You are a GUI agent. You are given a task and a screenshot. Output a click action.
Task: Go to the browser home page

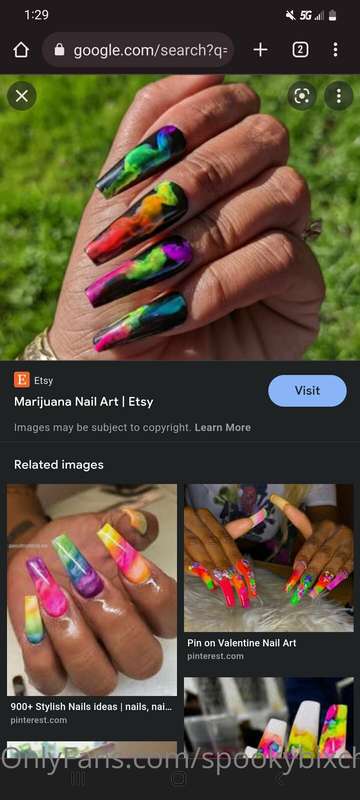click(21, 50)
